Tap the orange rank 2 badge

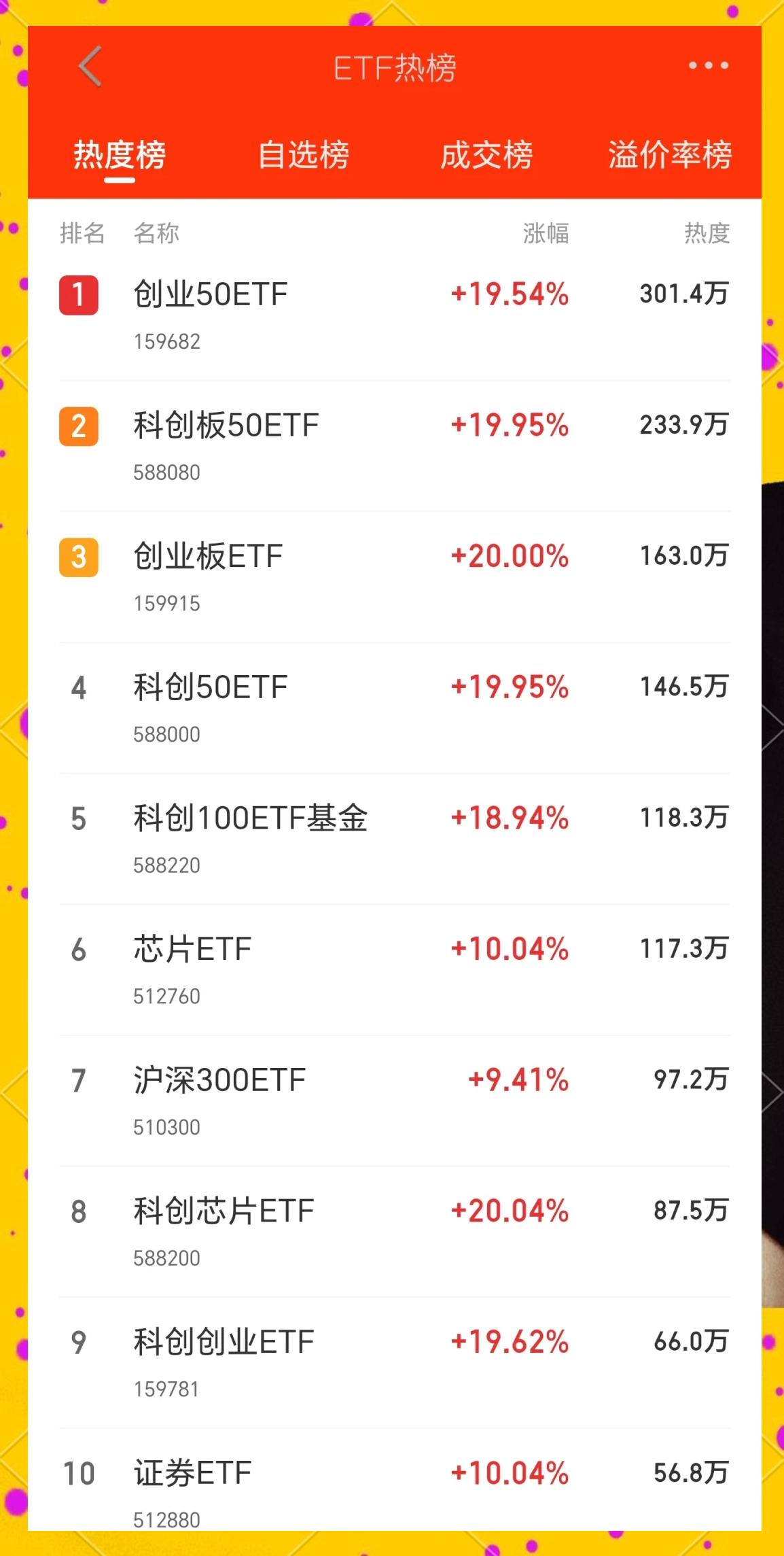(x=79, y=425)
